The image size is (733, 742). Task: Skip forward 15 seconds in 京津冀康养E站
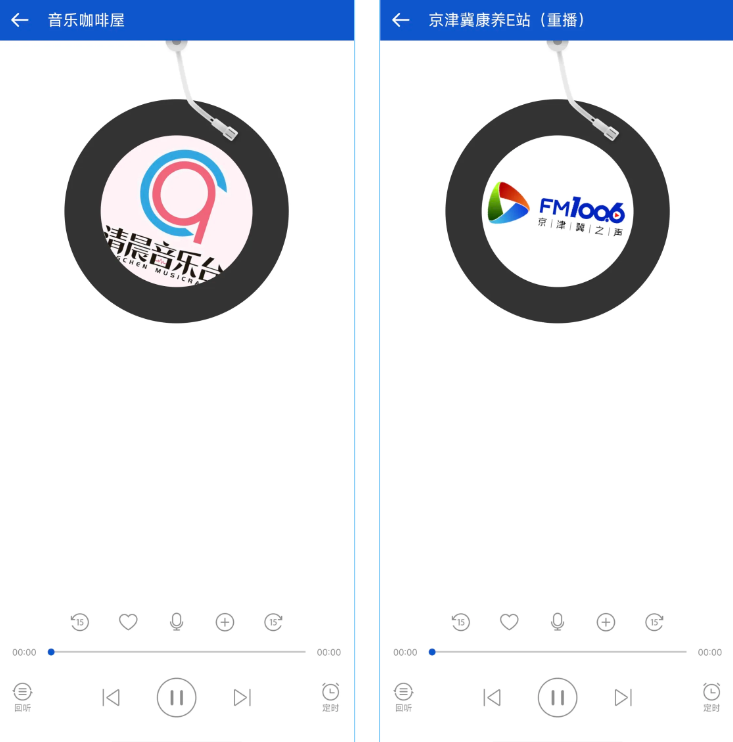(x=655, y=622)
